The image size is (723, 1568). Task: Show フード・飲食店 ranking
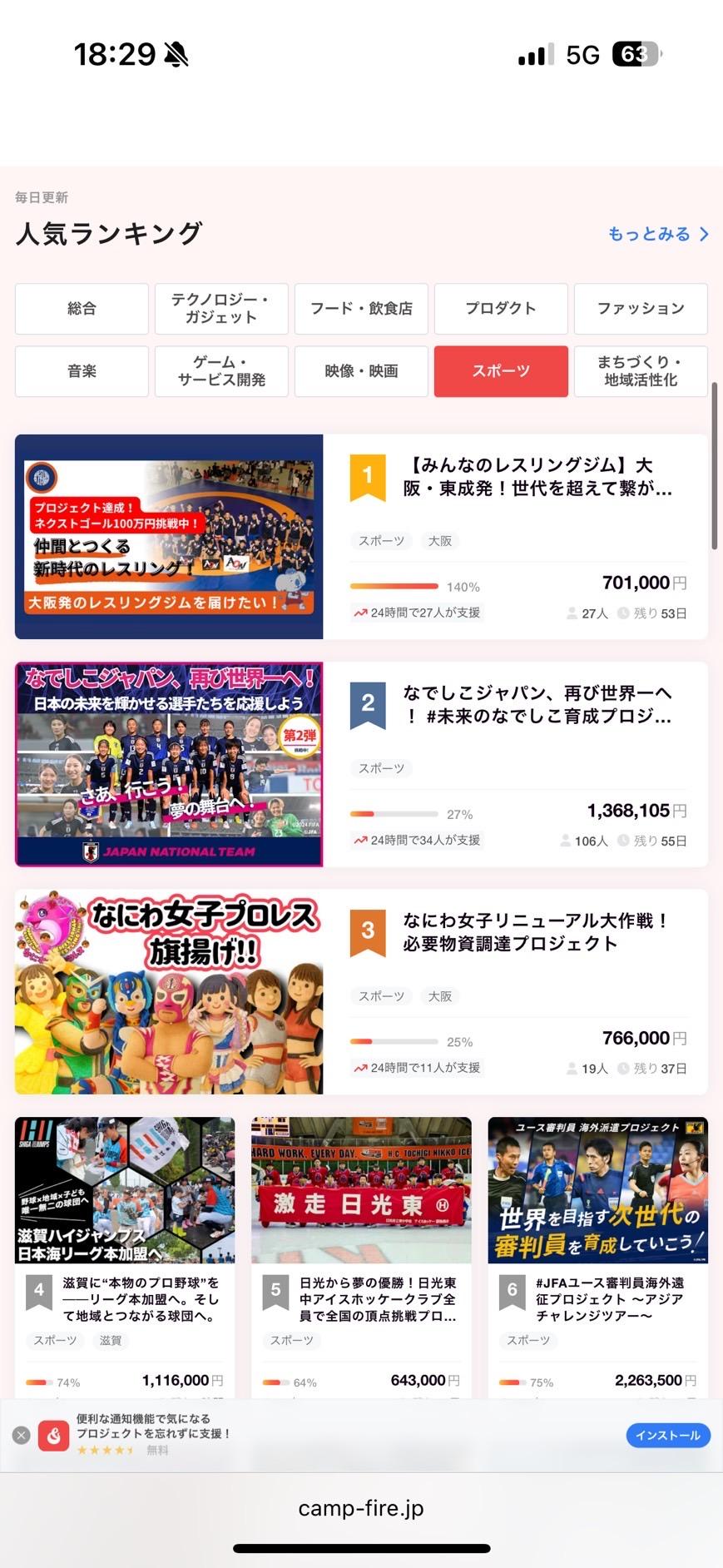361,309
